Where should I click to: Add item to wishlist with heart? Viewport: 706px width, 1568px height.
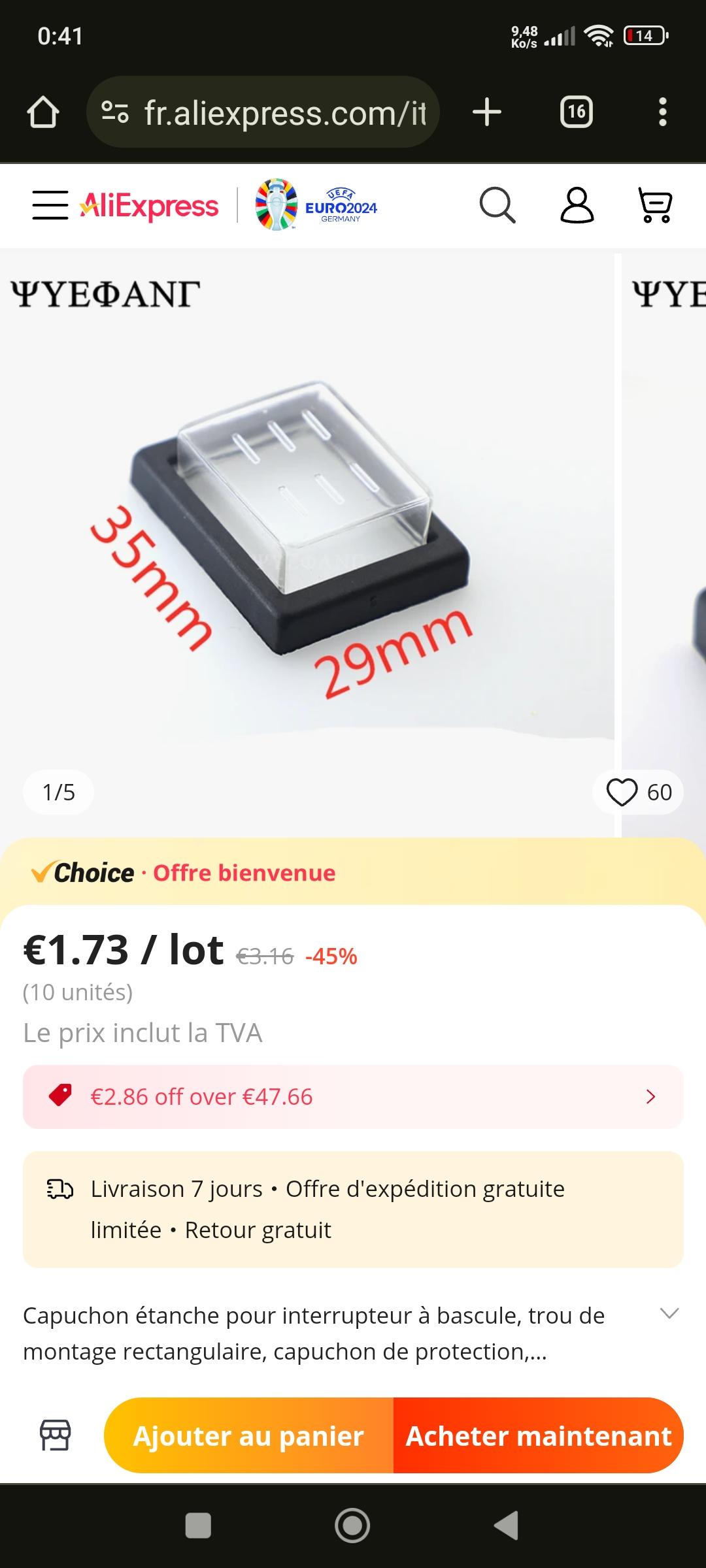pyautogui.click(x=638, y=792)
